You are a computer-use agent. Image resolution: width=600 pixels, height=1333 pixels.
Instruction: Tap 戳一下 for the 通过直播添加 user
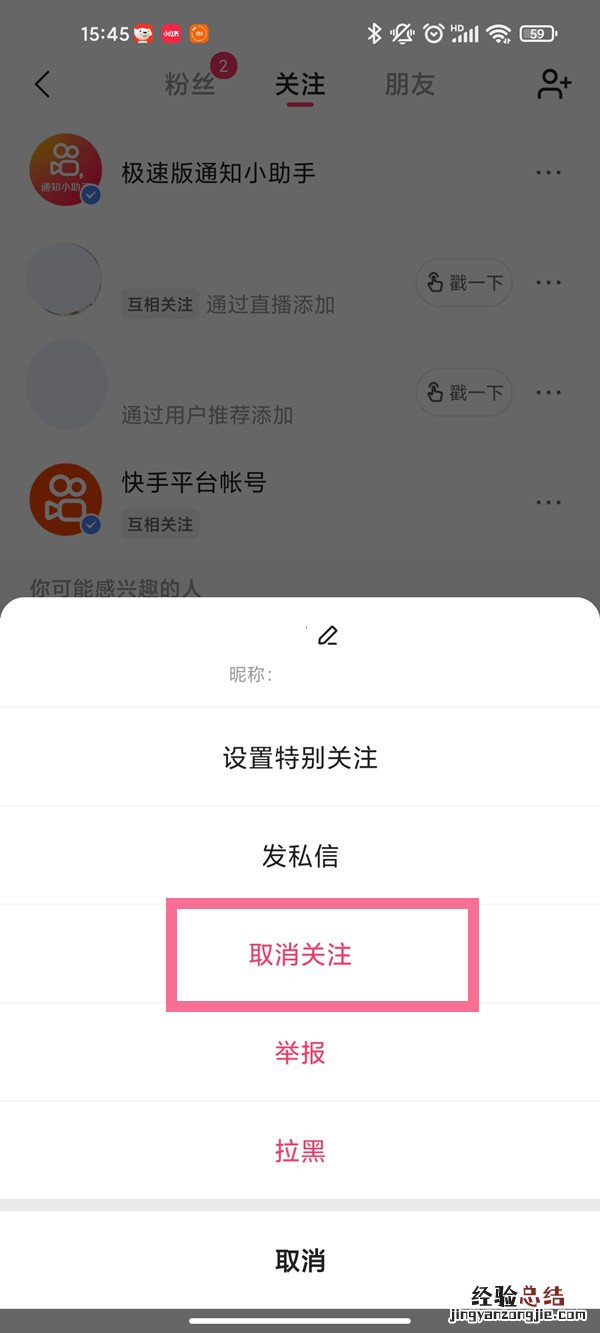[x=464, y=283]
